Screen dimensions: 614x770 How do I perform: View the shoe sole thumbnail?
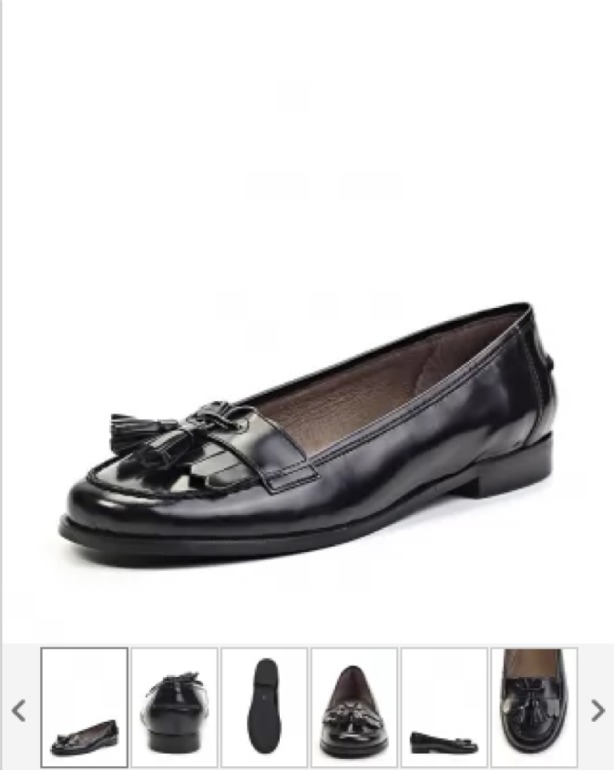[x=264, y=707]
